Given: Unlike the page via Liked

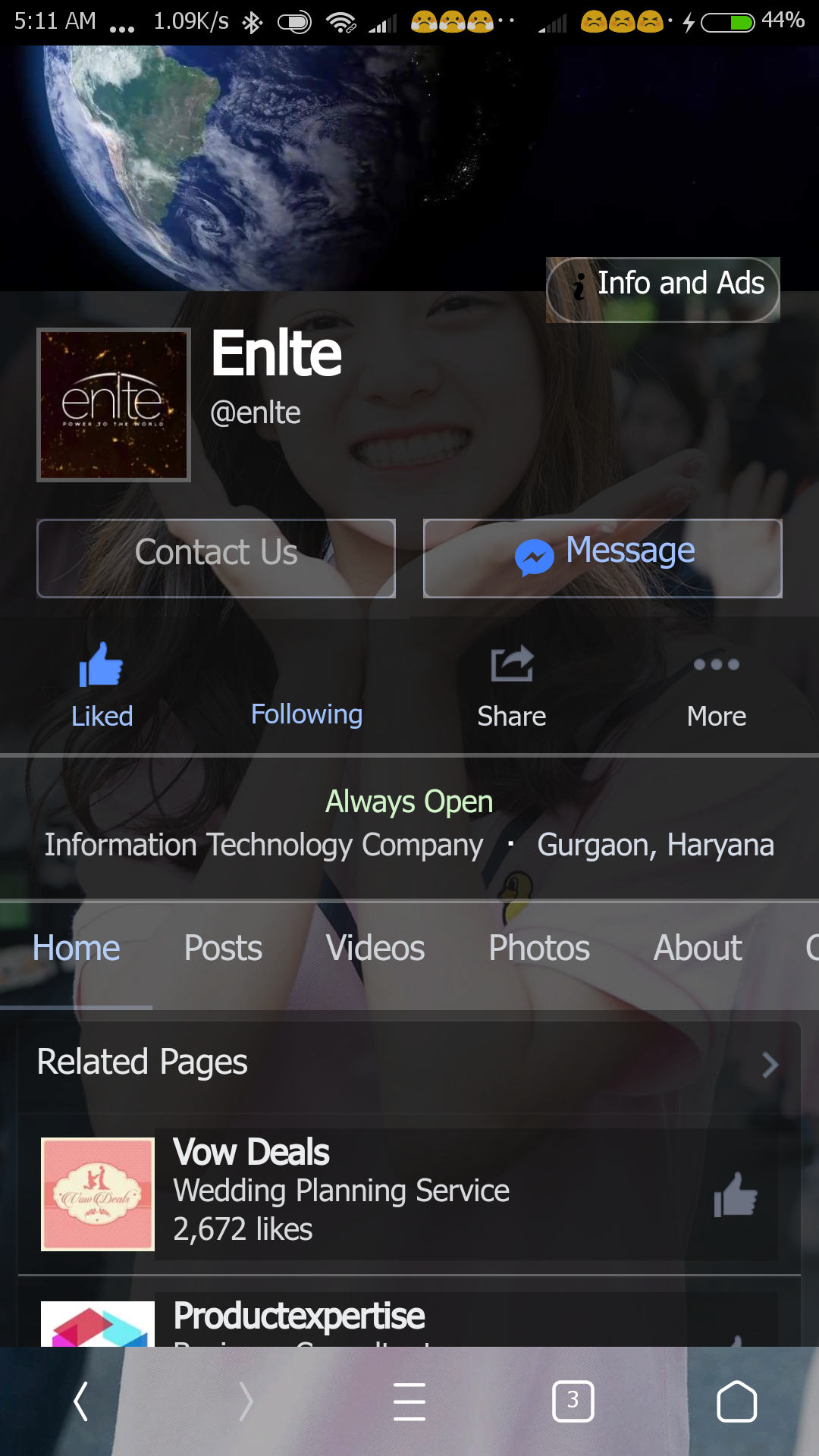Looking at the screenshot, I should click(102, 686).
